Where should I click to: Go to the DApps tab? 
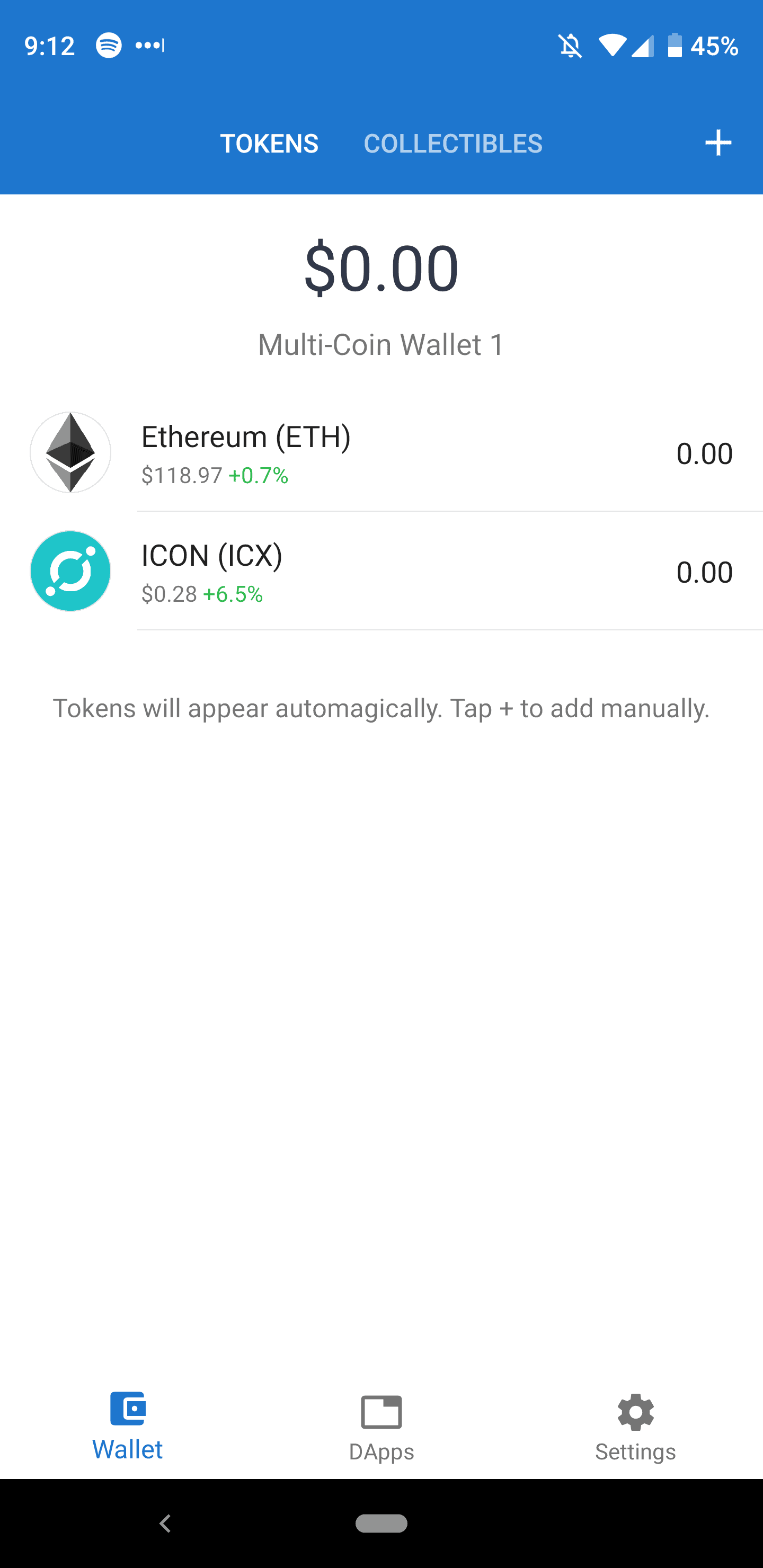(x=381, y=1429)
